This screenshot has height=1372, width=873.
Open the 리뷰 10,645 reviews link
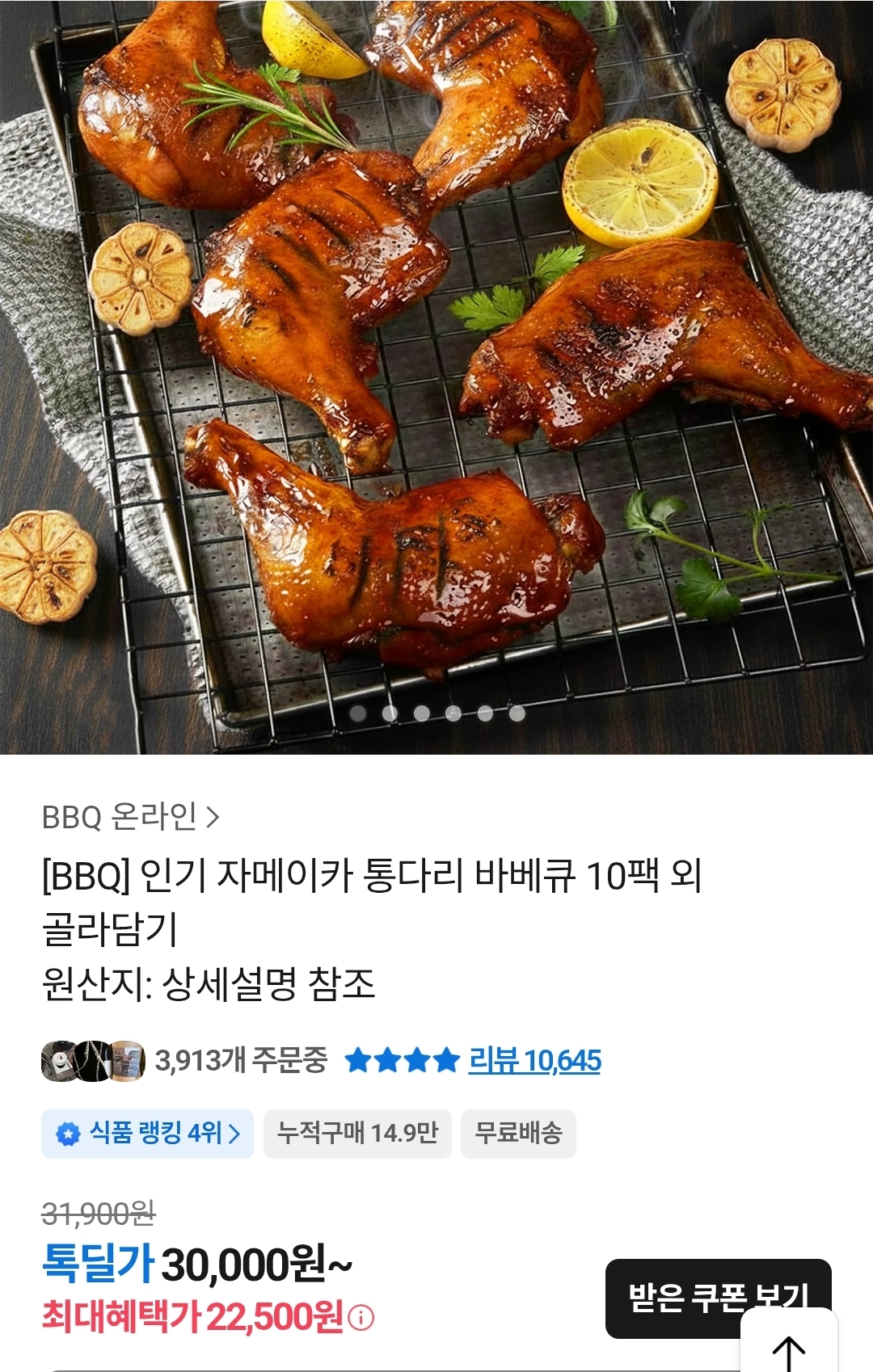pos(534,1060)
